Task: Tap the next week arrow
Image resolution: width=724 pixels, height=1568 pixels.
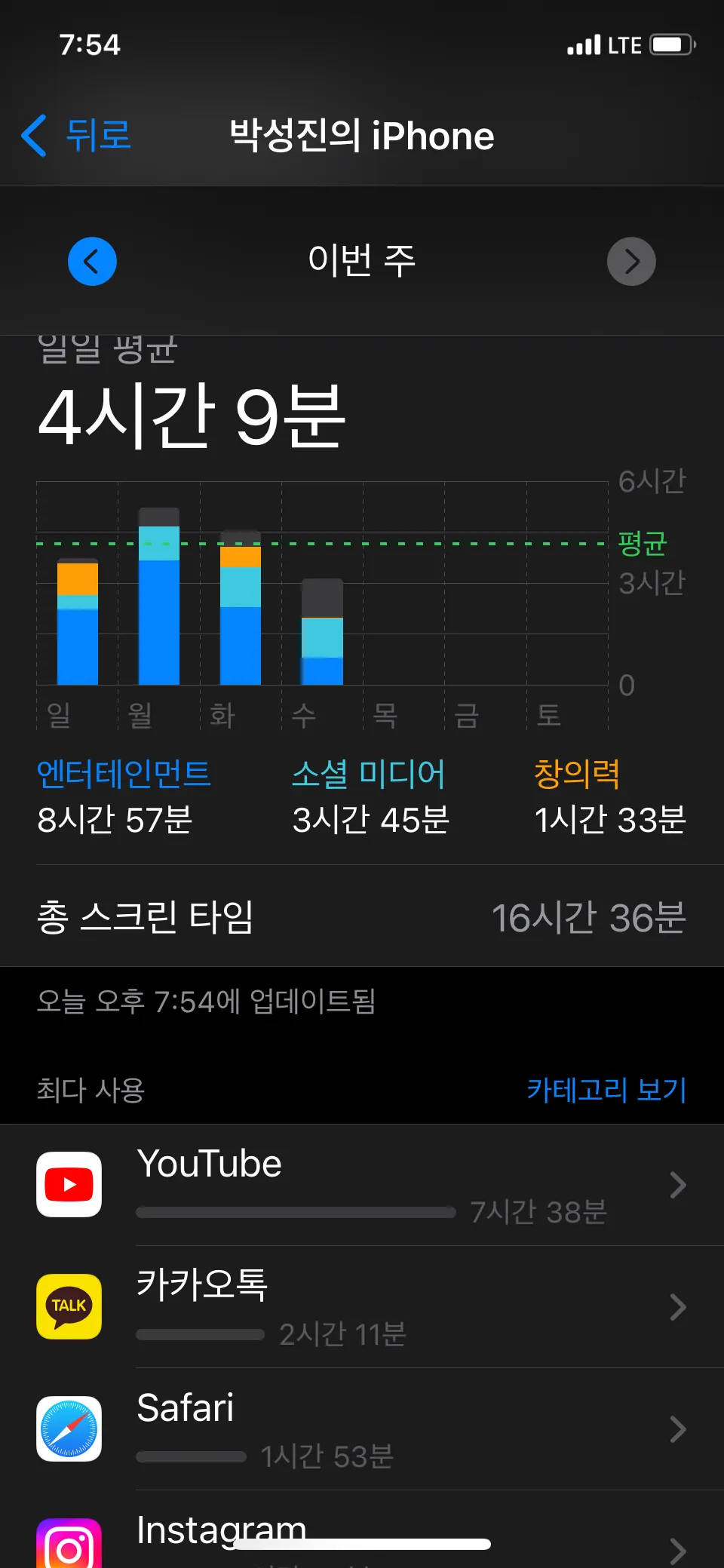Action: point(631,262)
